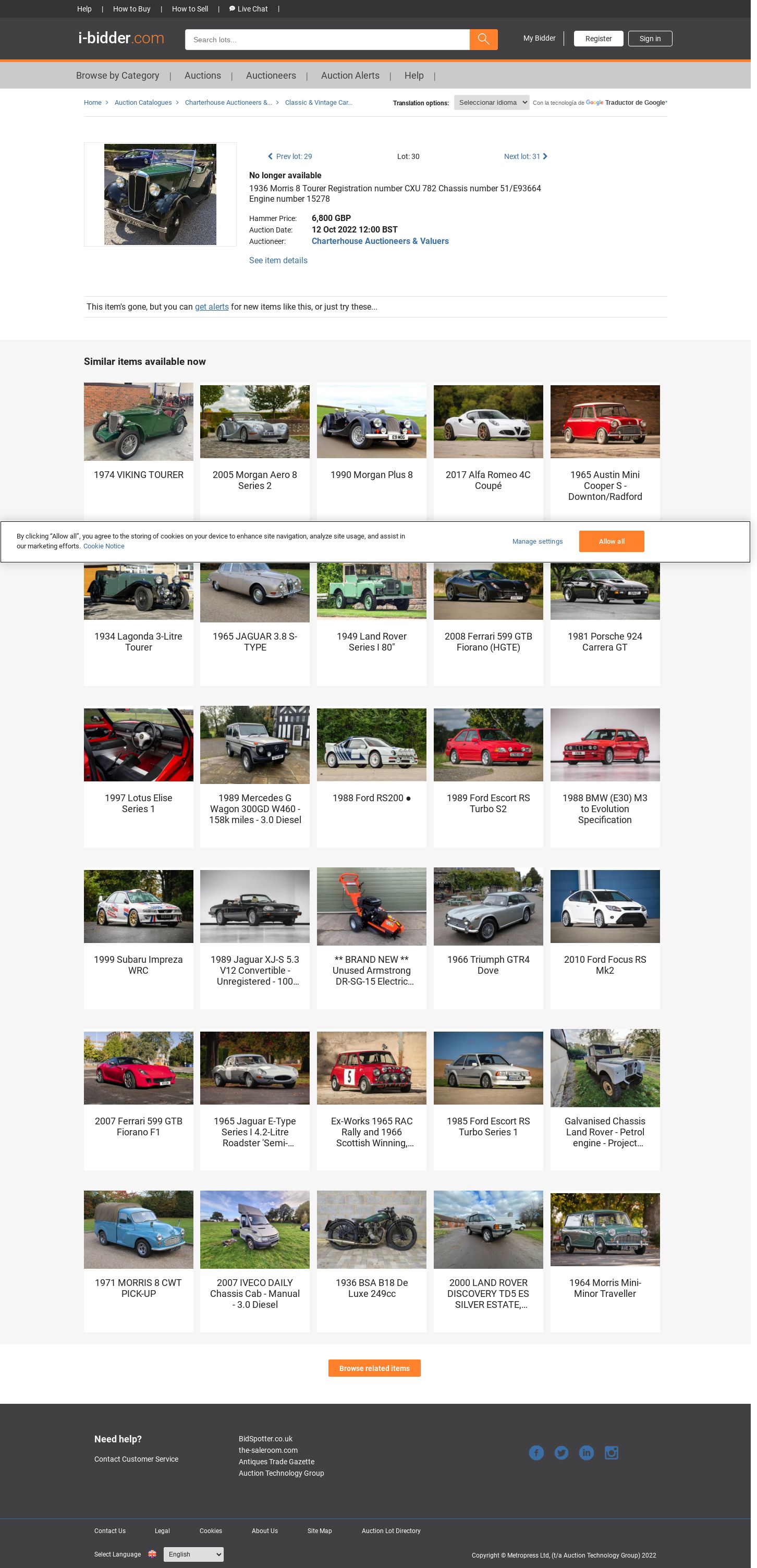Viewport: 757px width, 1568px height.
Task: Expand the translation language dropdown
Action: pyautogui.click(x=491, y=102)
